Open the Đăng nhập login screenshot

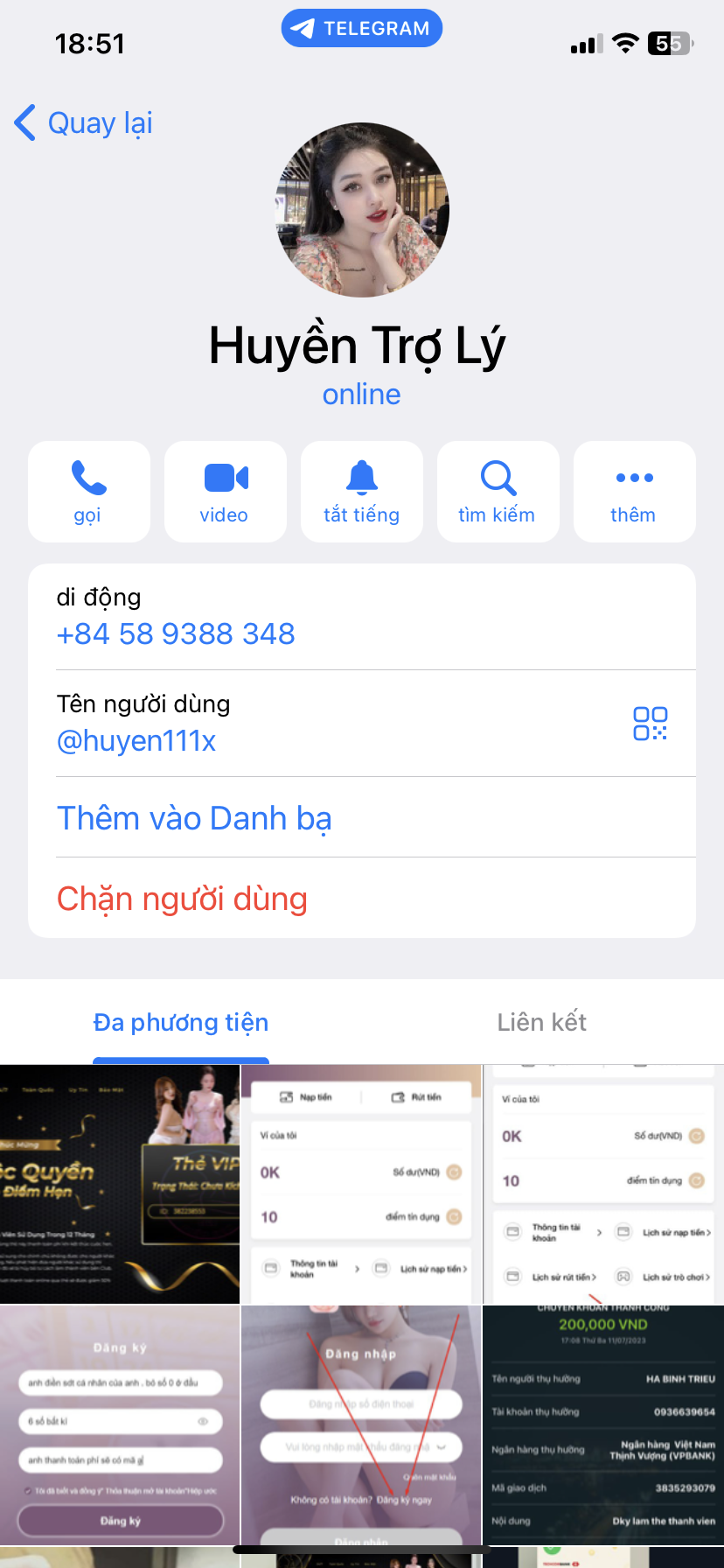coord(361,1424)
